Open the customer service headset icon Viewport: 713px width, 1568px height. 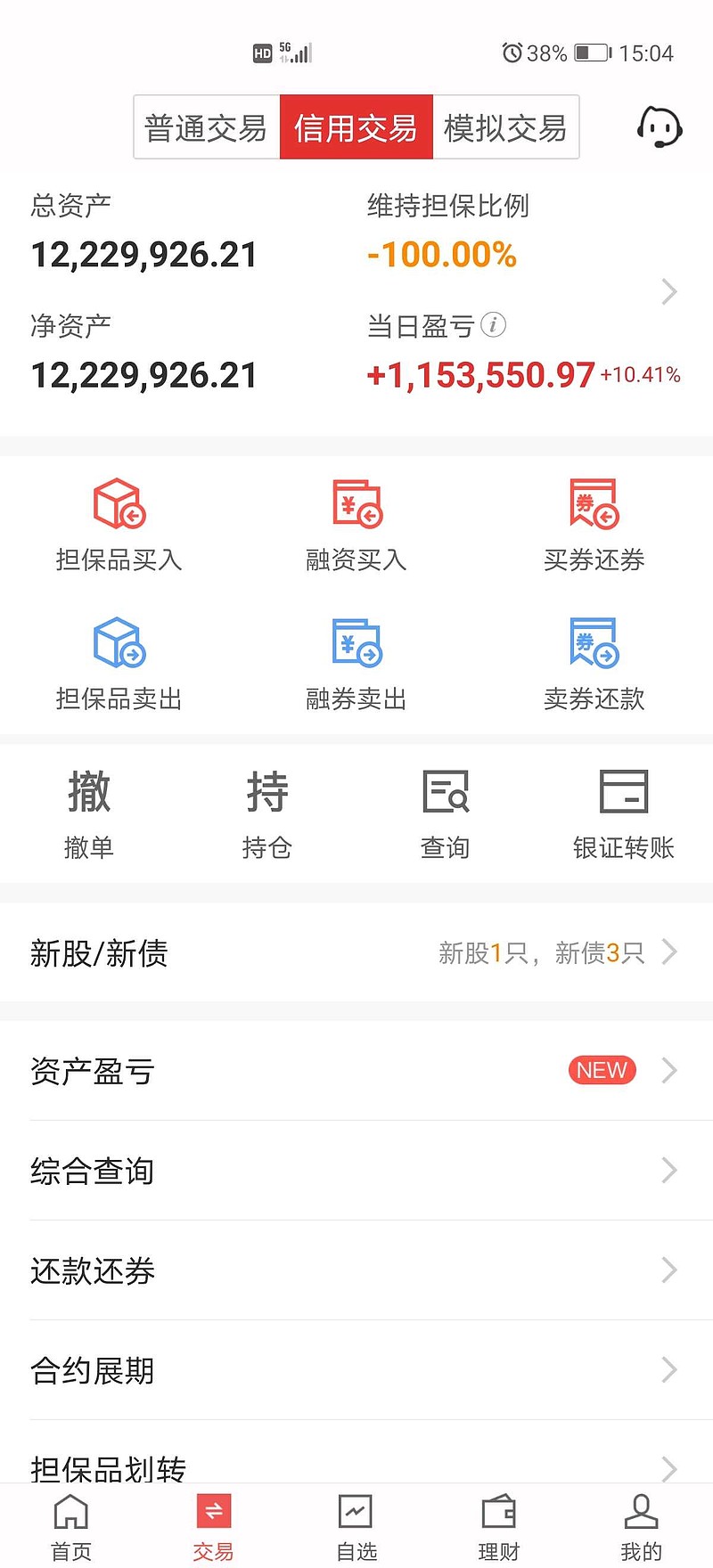660,128
